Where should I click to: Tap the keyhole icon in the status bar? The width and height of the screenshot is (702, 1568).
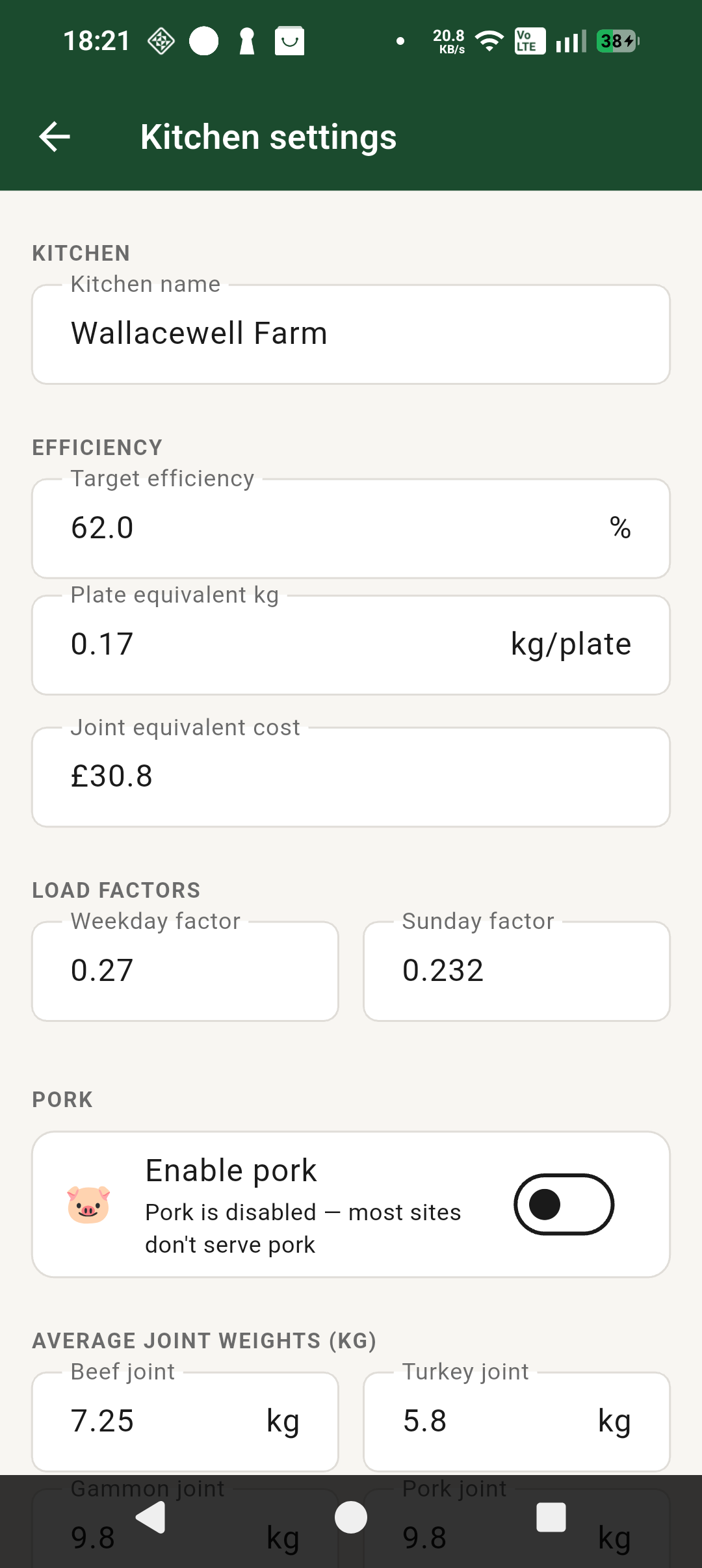click(x=246, y=41)
